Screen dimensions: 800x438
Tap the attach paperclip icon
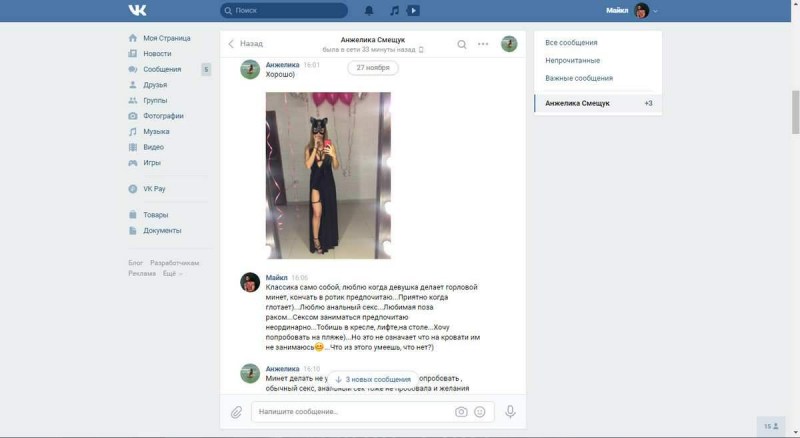tap(237, 411)
